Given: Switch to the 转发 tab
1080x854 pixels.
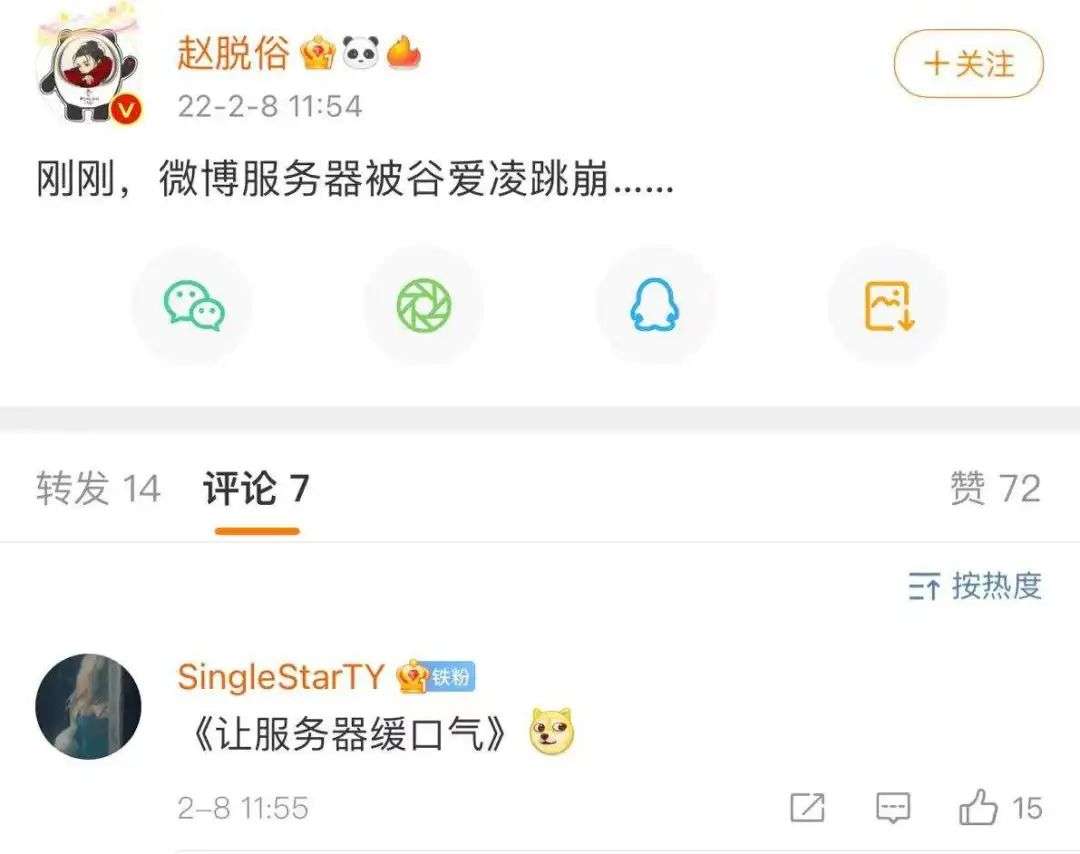Looking at the screenshot, I should pos(98,489).
